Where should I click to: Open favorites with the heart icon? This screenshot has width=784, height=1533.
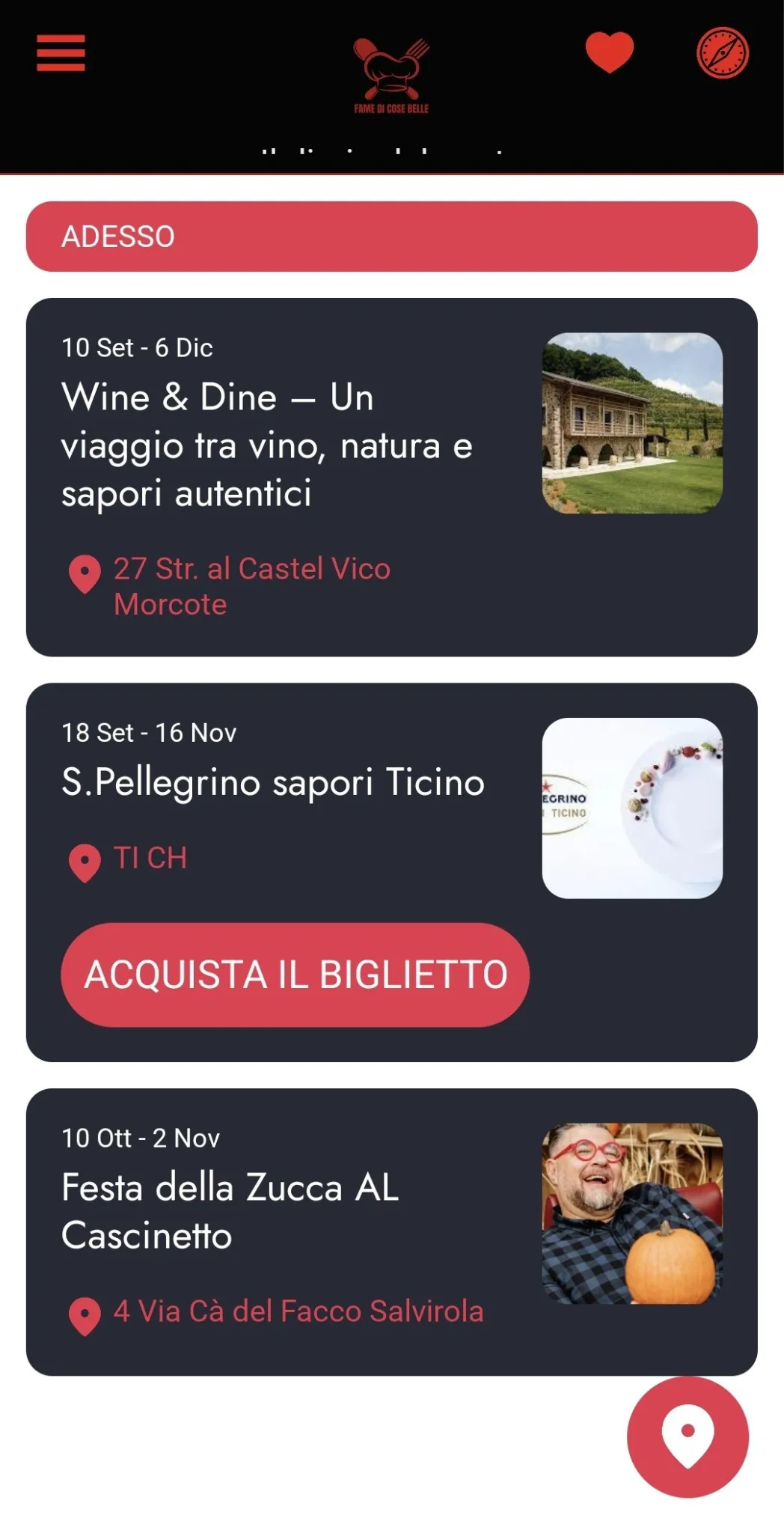pyautogui.click(x=609, y=52)
